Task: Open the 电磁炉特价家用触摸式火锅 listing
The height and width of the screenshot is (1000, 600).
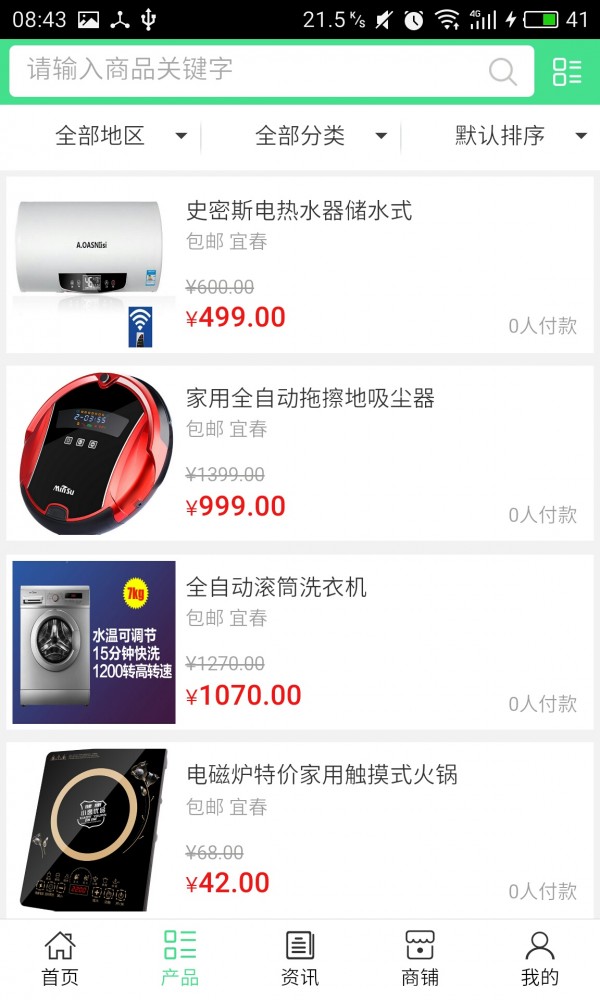Action: coord(321,775)
